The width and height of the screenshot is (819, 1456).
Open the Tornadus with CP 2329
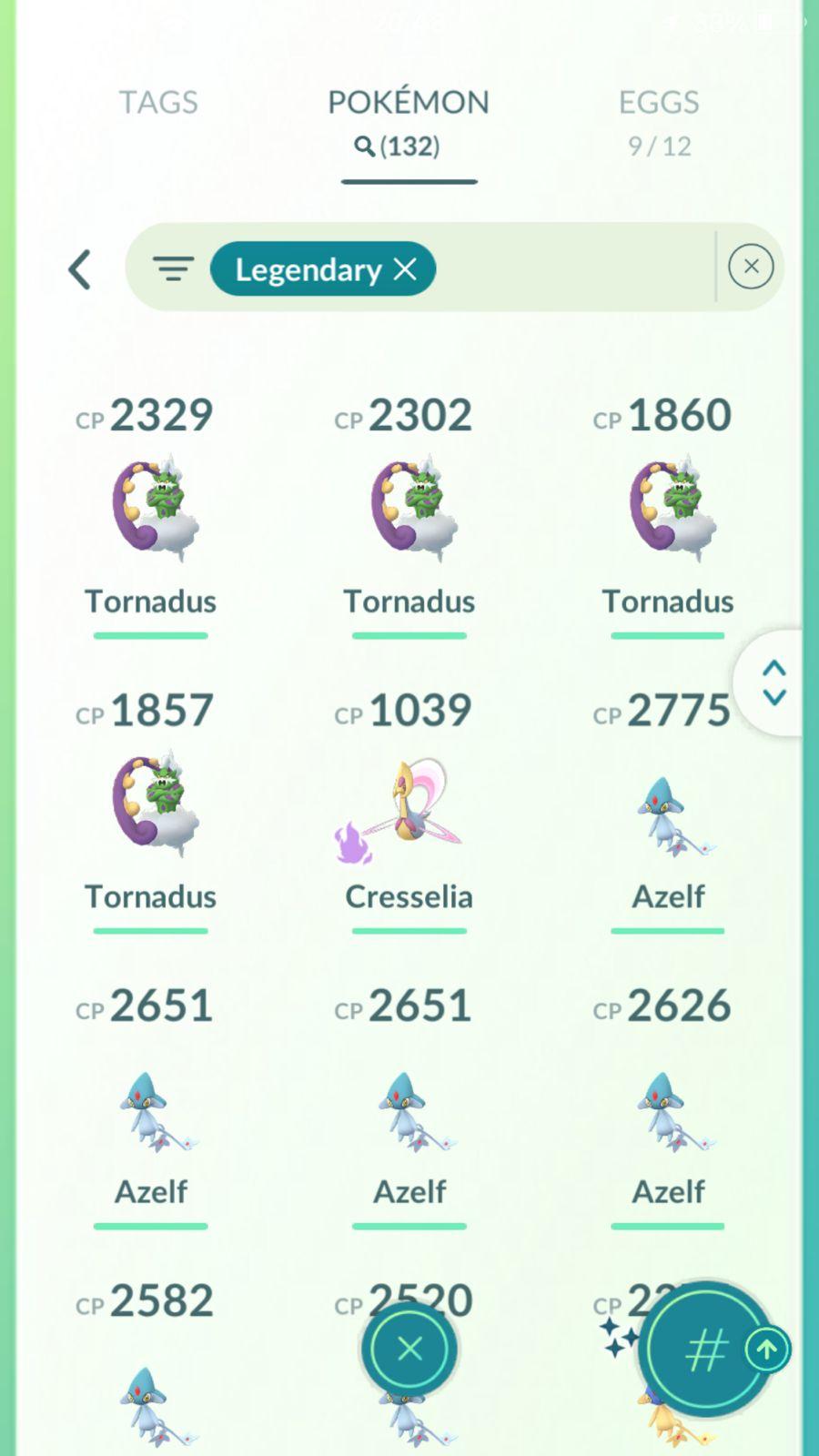point(151,510)
